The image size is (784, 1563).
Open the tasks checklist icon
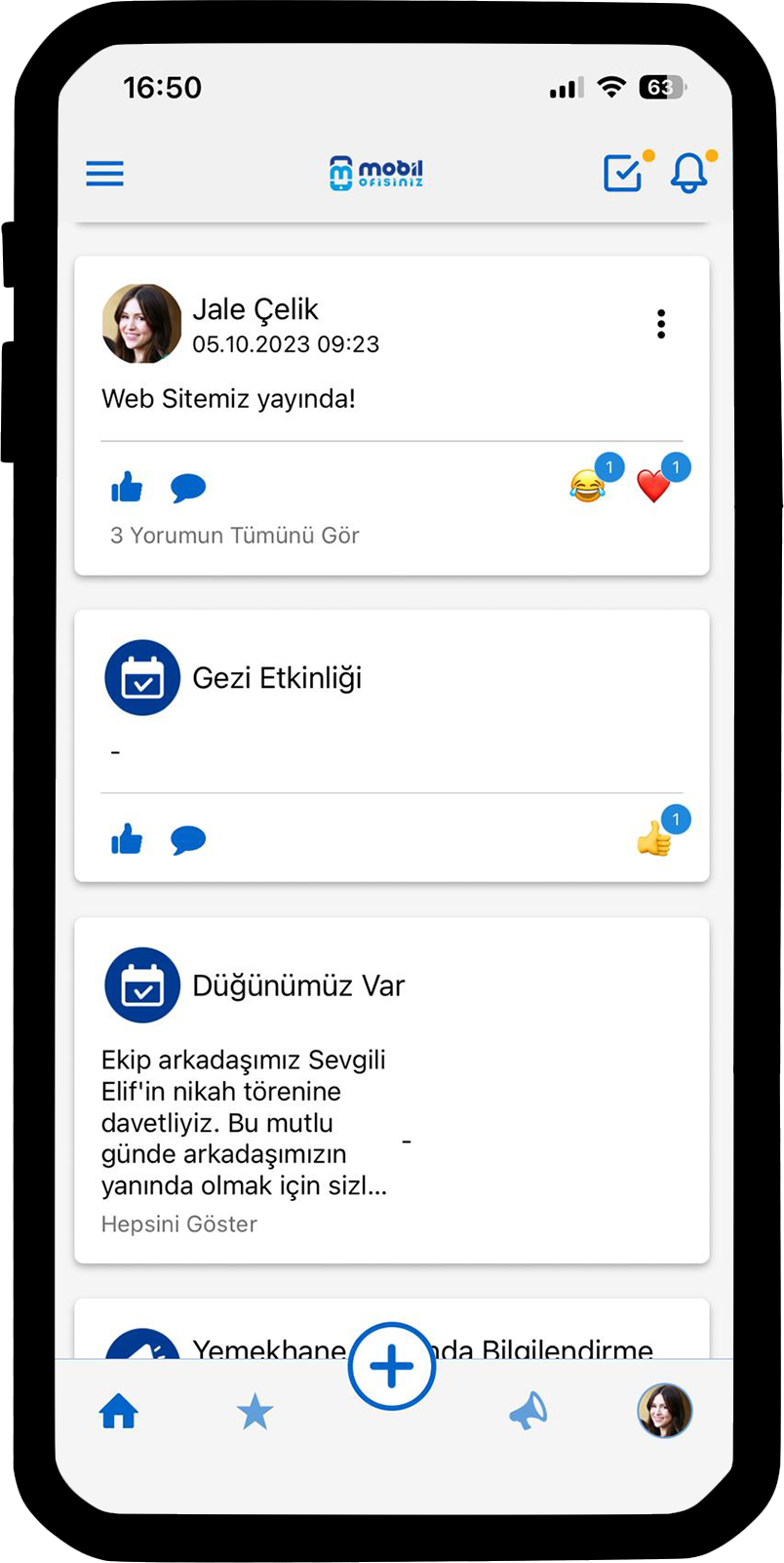click(x=624, y=174)
